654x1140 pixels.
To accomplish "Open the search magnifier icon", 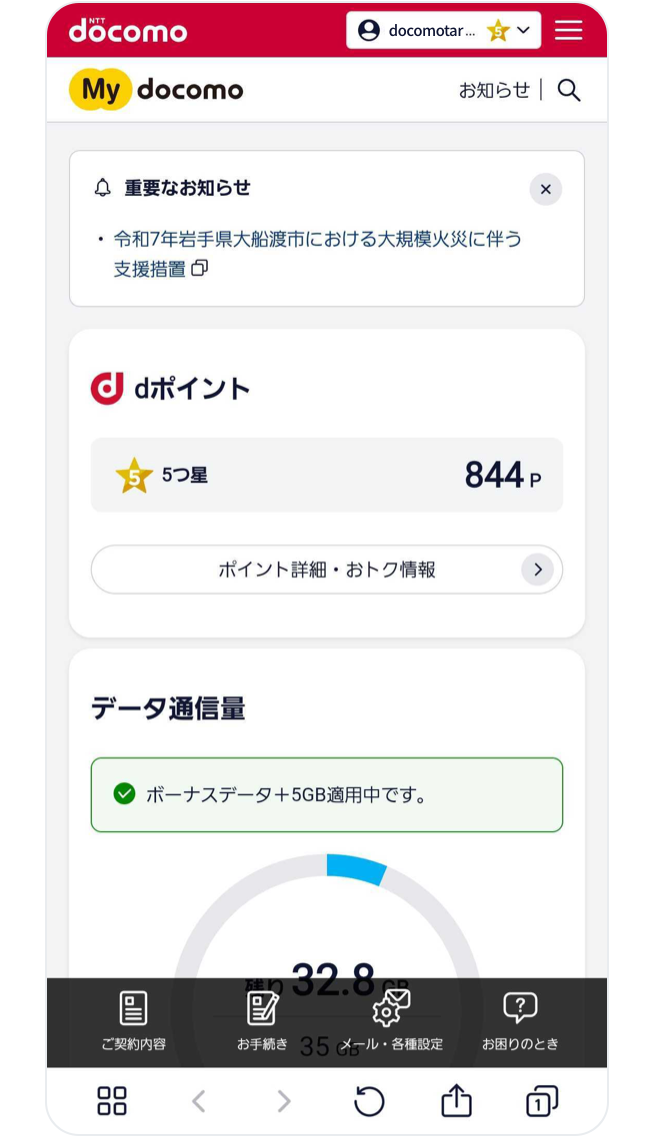I will pos(569,90).
